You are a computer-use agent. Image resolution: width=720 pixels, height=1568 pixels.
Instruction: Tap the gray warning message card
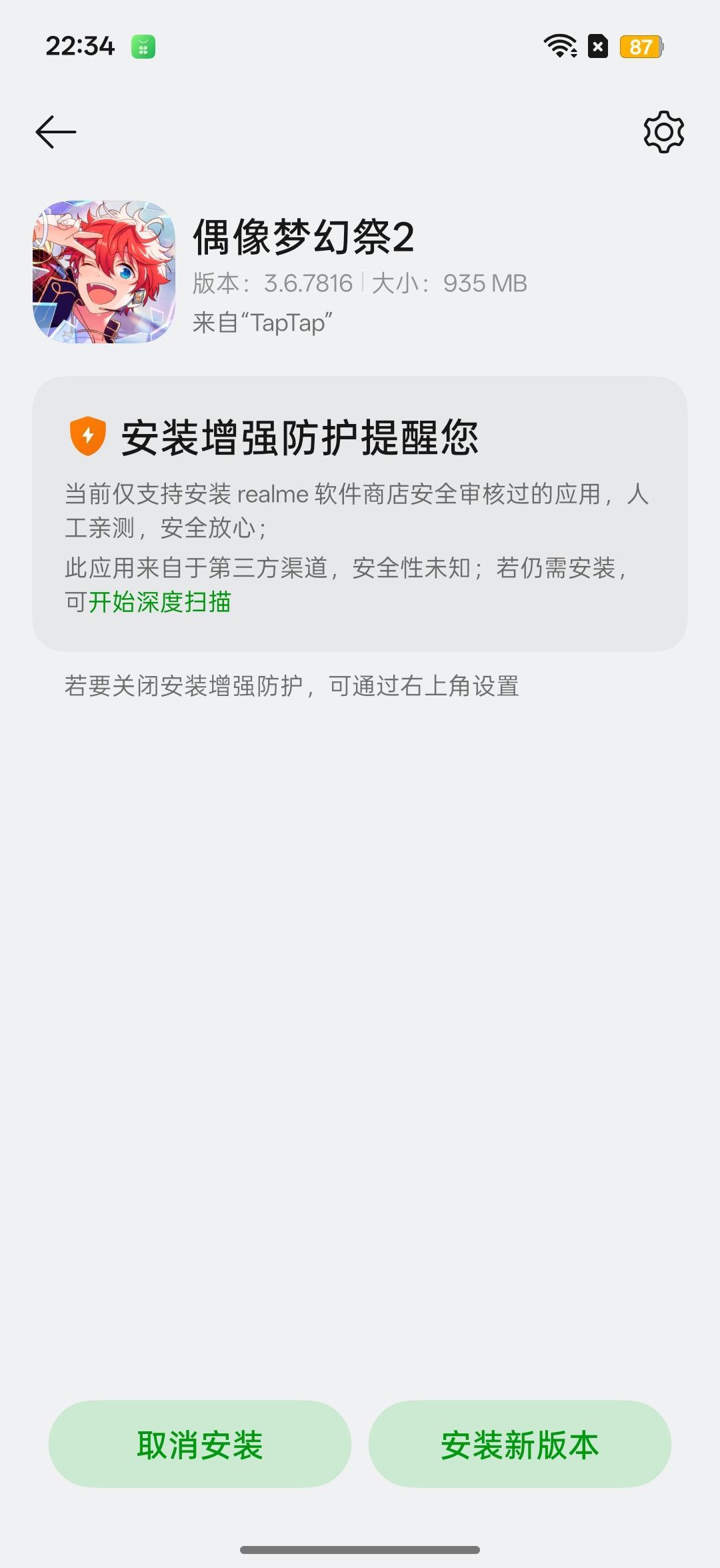point(360,513)
